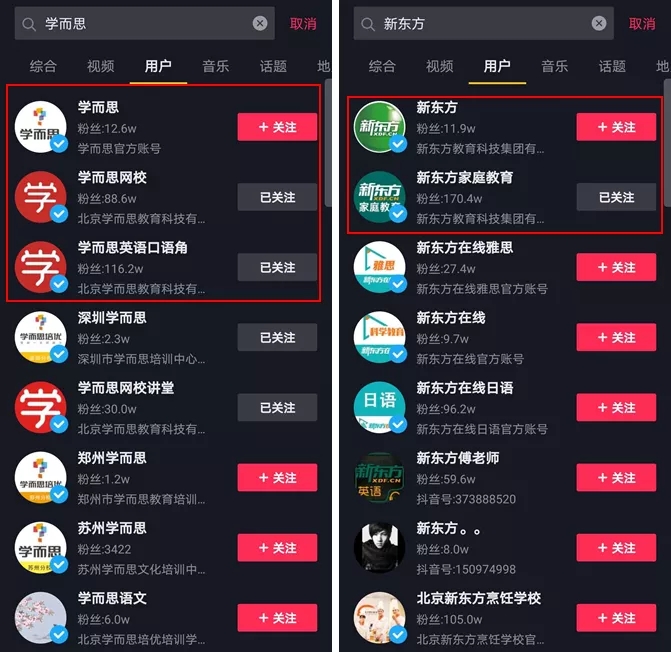Switch to 音乐 tab in 新东方 results
671x652 pixels.
555,66
